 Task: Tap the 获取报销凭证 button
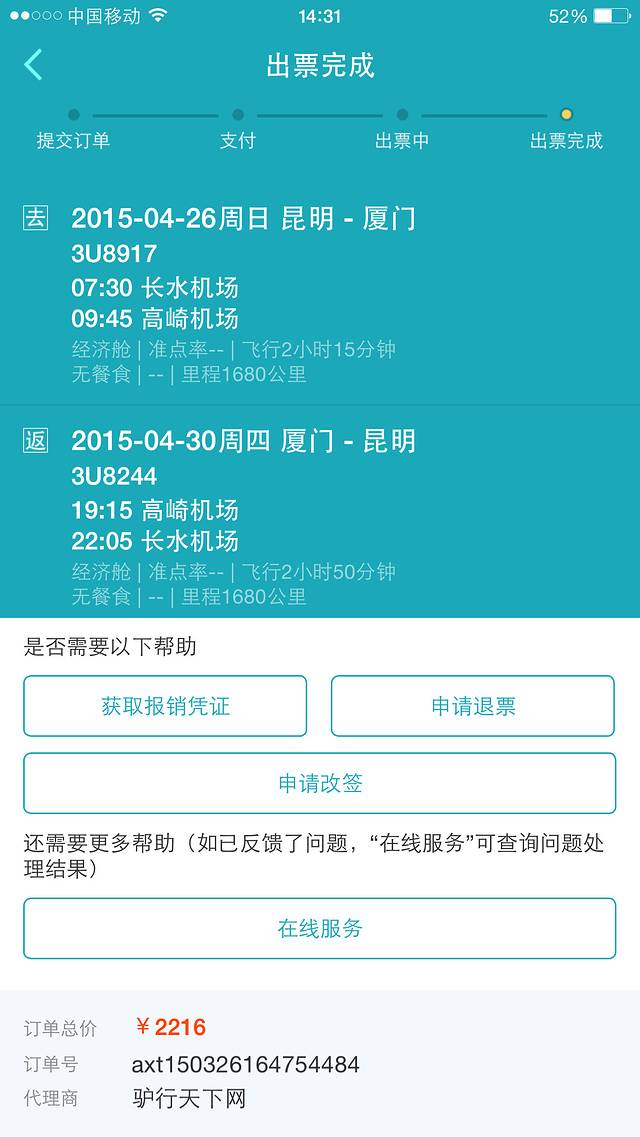[x=165, y=706]
